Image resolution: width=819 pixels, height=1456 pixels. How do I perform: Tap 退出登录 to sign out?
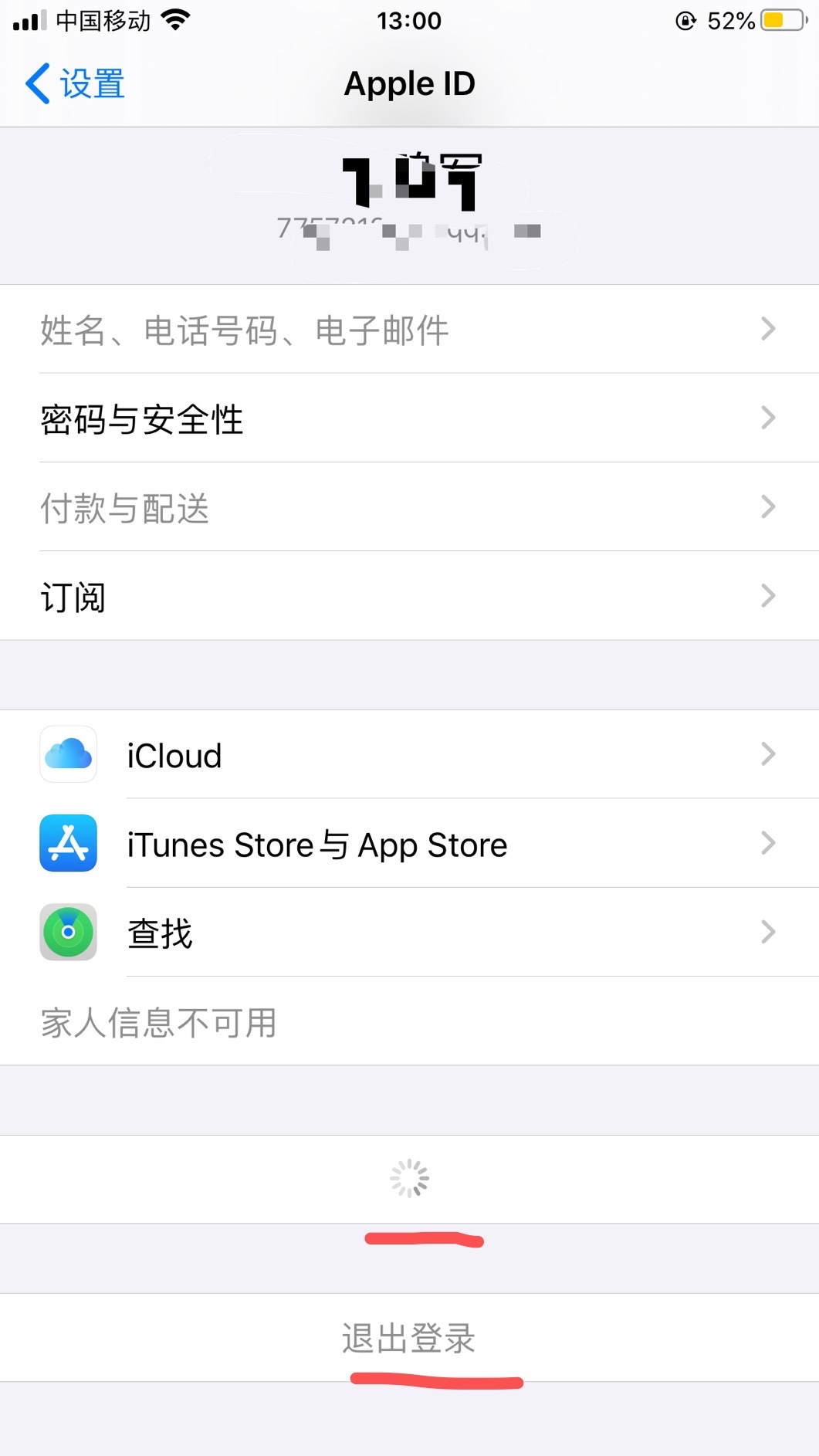click(x=409, y=1338)
